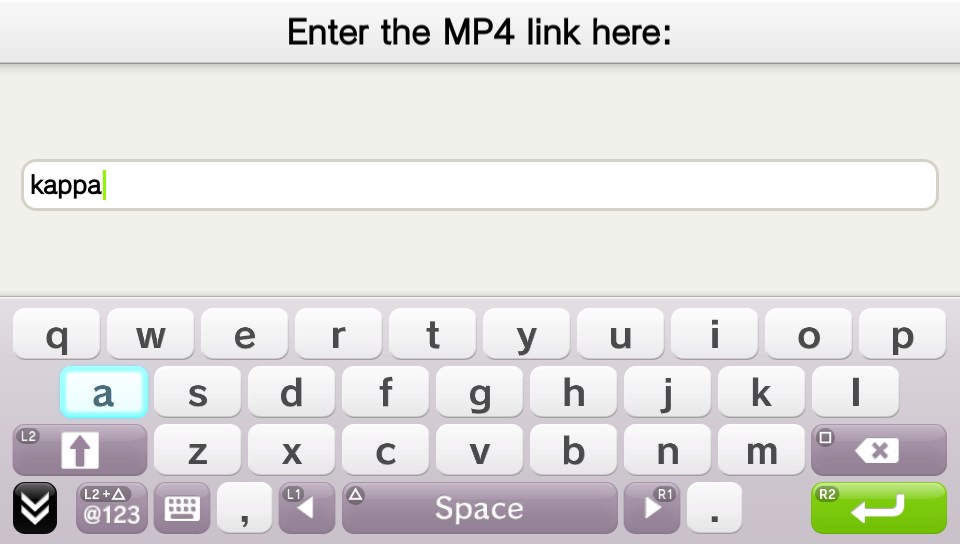
Task: Type the letter m
Action: click(x=761, y=450)
